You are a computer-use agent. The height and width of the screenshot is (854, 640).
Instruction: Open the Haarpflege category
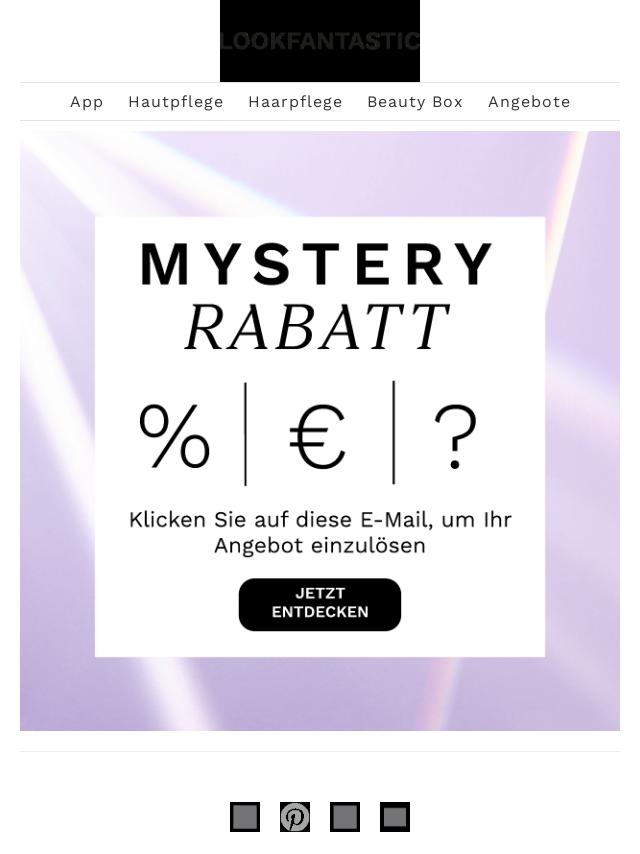coord(295,102)
